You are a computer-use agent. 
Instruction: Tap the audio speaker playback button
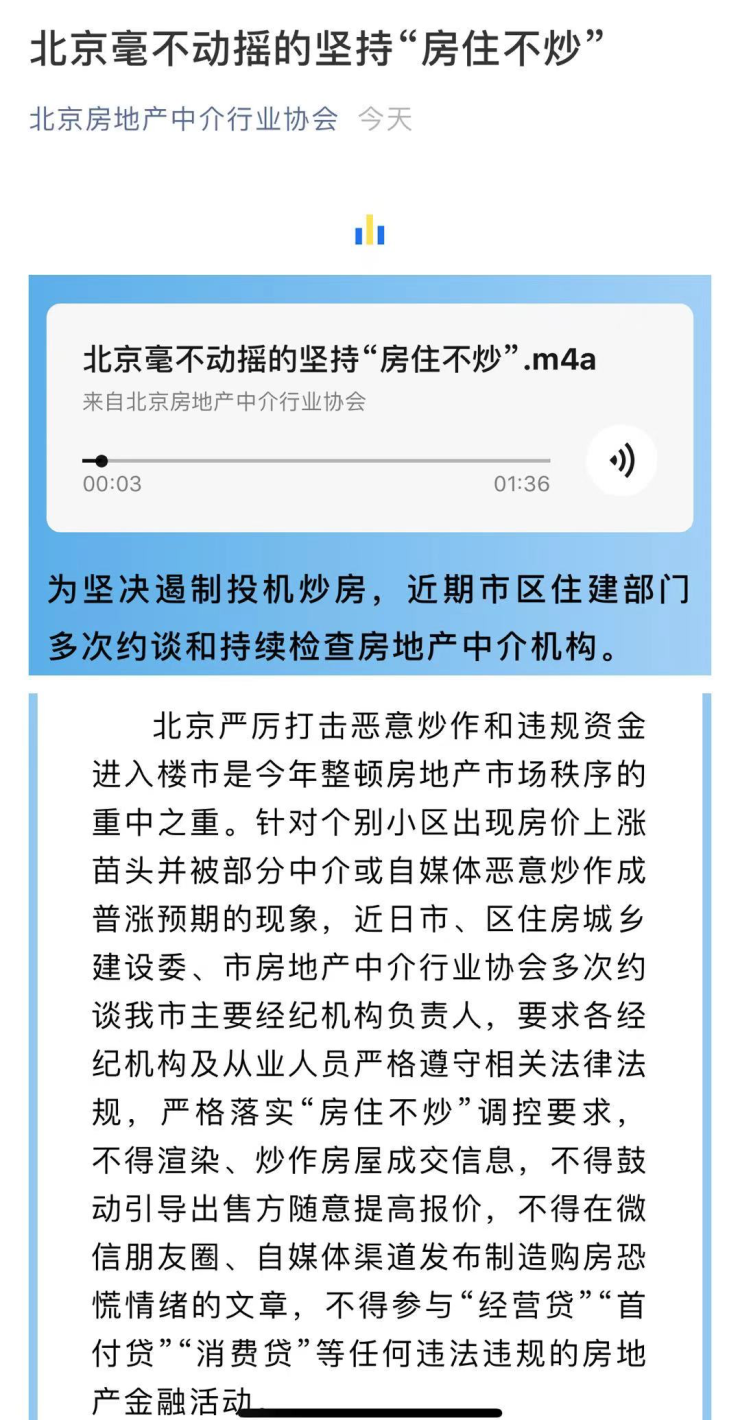coord(621,461)
